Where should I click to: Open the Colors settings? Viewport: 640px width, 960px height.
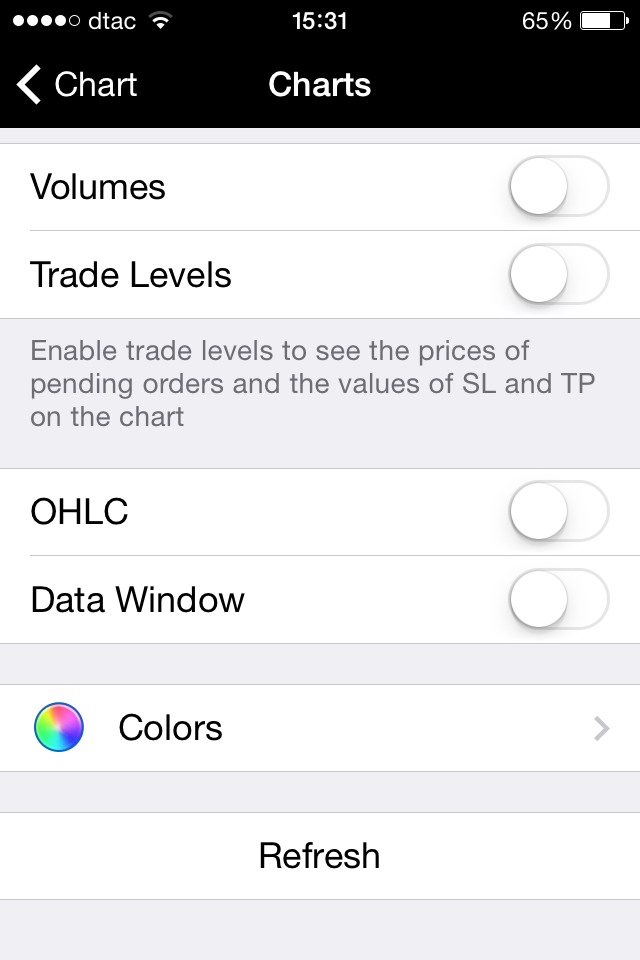click(320, 728)
